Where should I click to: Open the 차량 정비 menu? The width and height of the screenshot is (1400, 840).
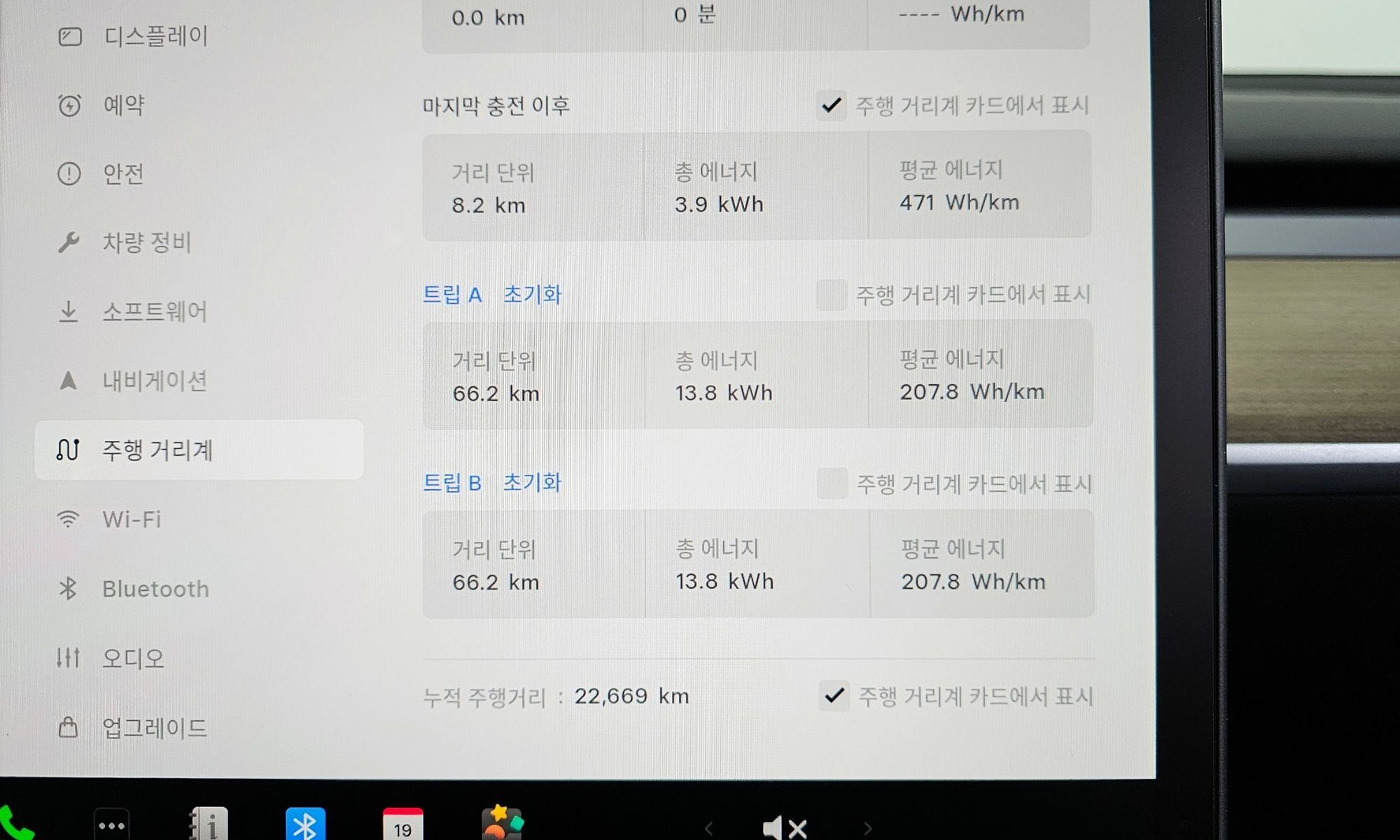point(146,242)
